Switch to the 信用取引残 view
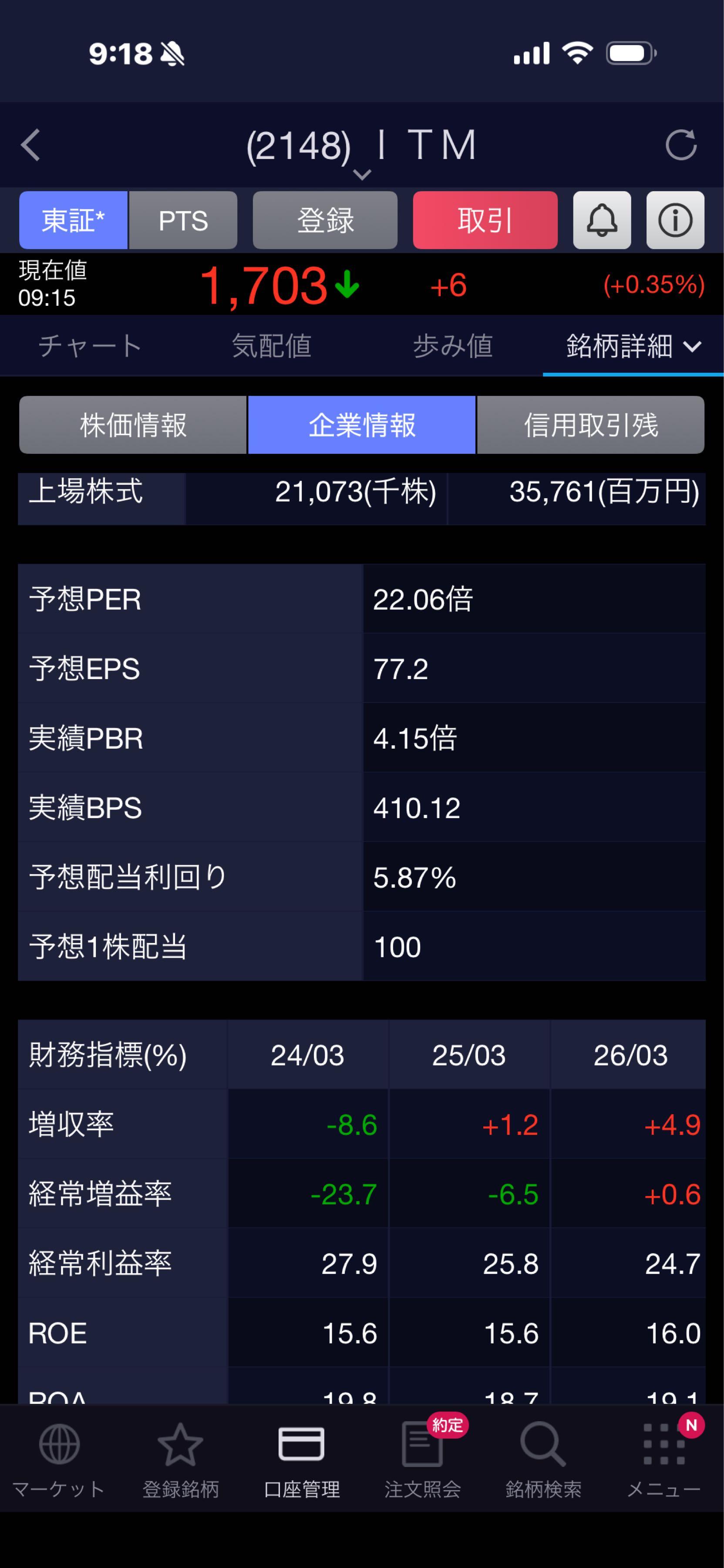 (x=589, y=426)
